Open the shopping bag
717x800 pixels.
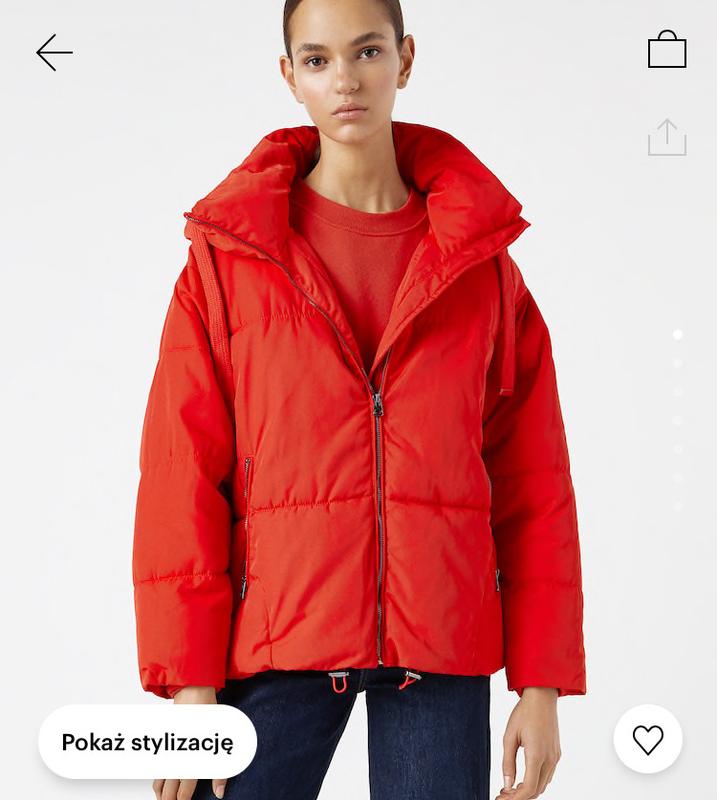point(667,50)
